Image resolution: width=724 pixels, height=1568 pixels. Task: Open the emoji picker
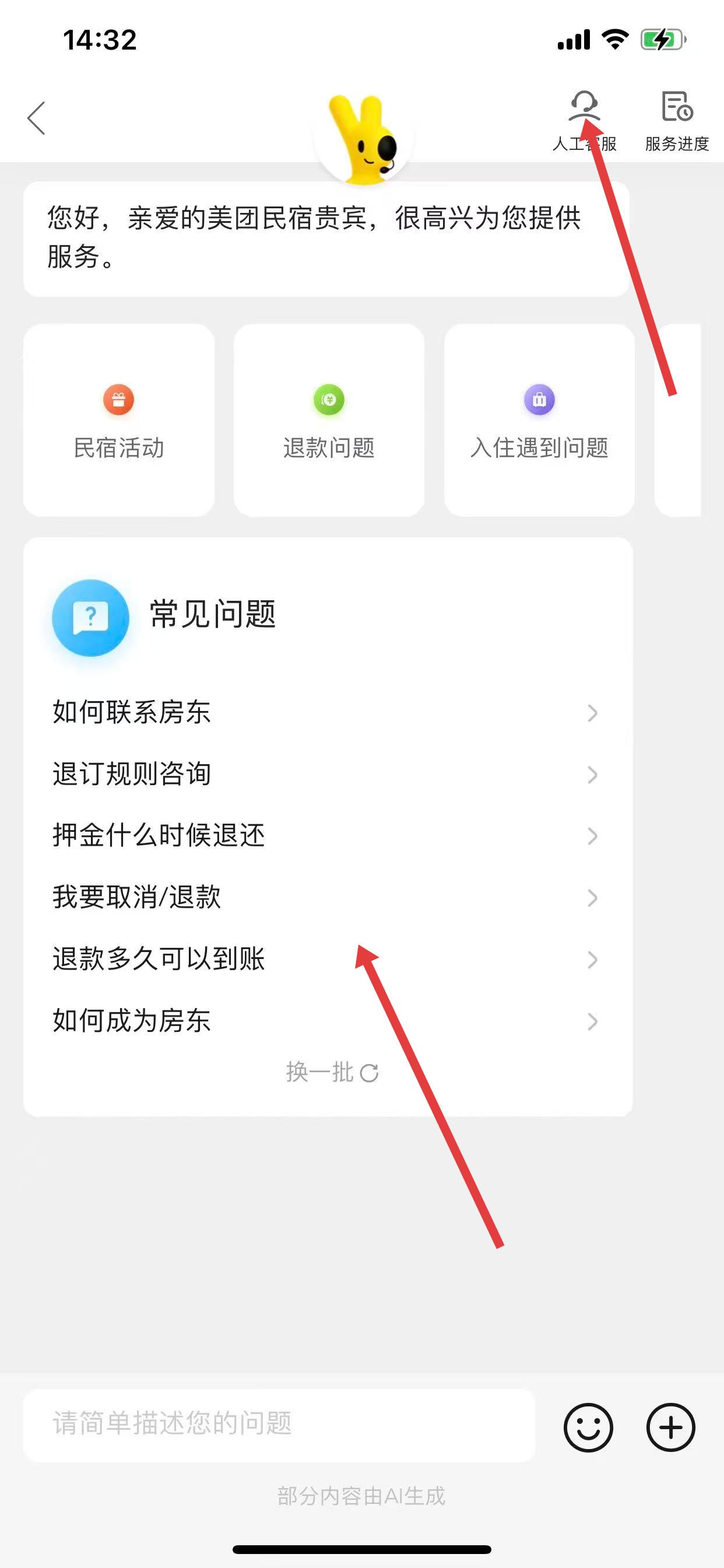pyautogui.click(x=588, y=1427)
